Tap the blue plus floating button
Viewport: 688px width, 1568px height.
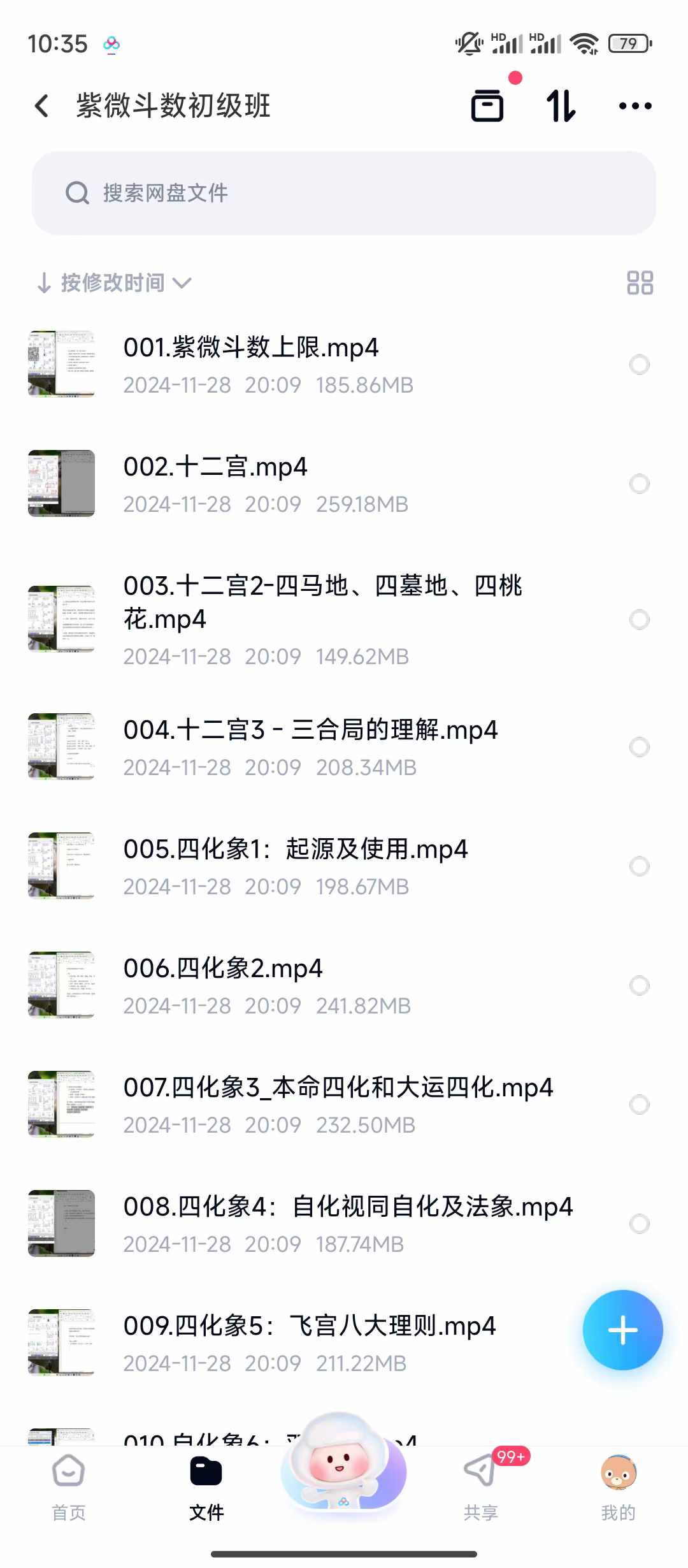(622, 1330)
